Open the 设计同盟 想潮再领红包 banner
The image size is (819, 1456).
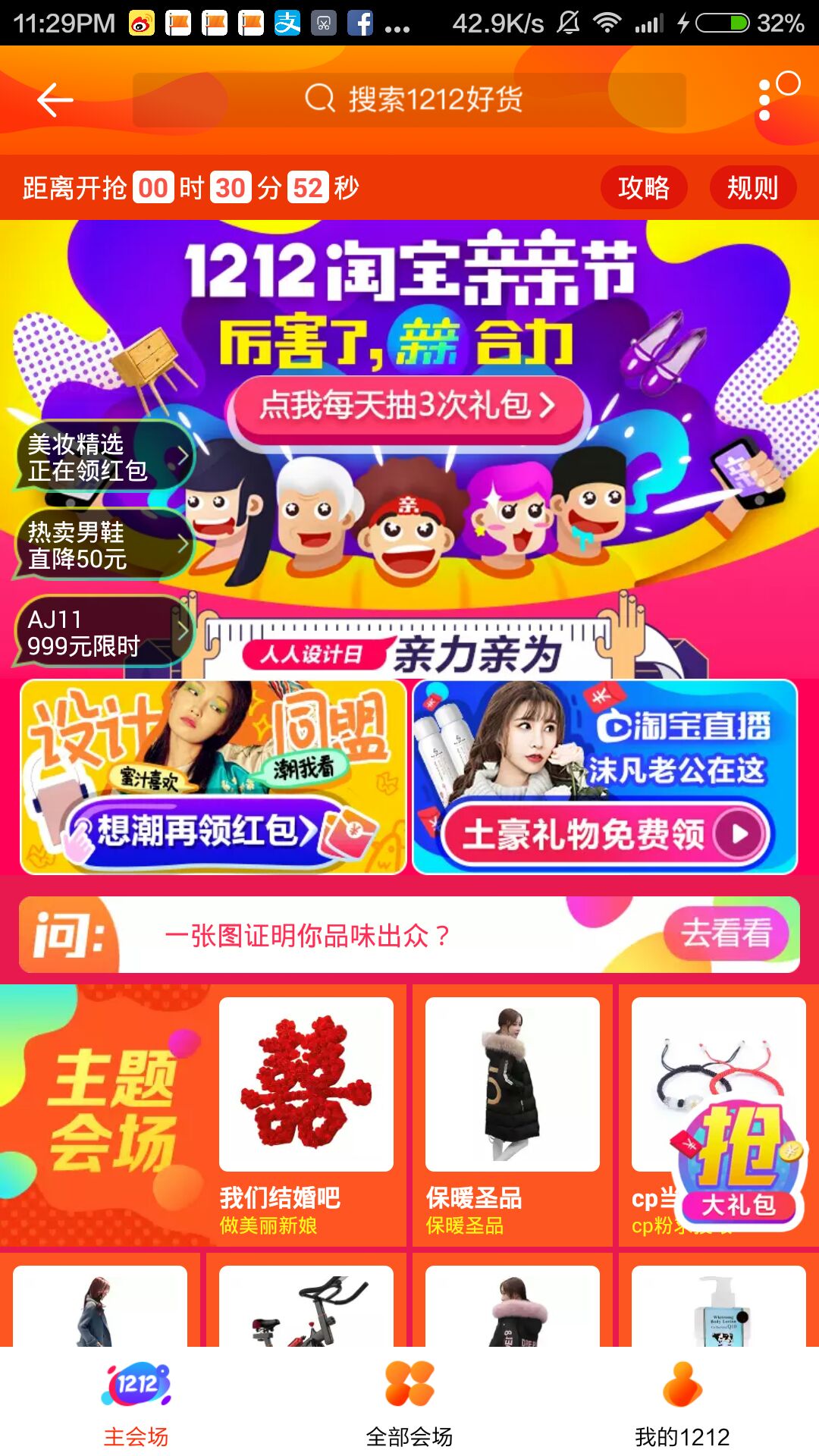(x=213, y=777)
